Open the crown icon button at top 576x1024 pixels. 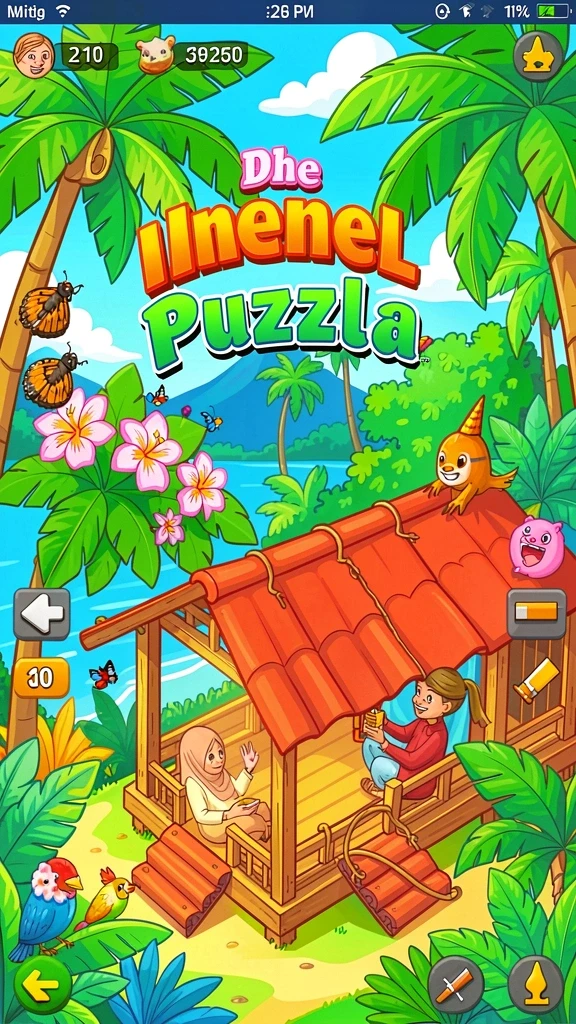(x=538, y=55)
